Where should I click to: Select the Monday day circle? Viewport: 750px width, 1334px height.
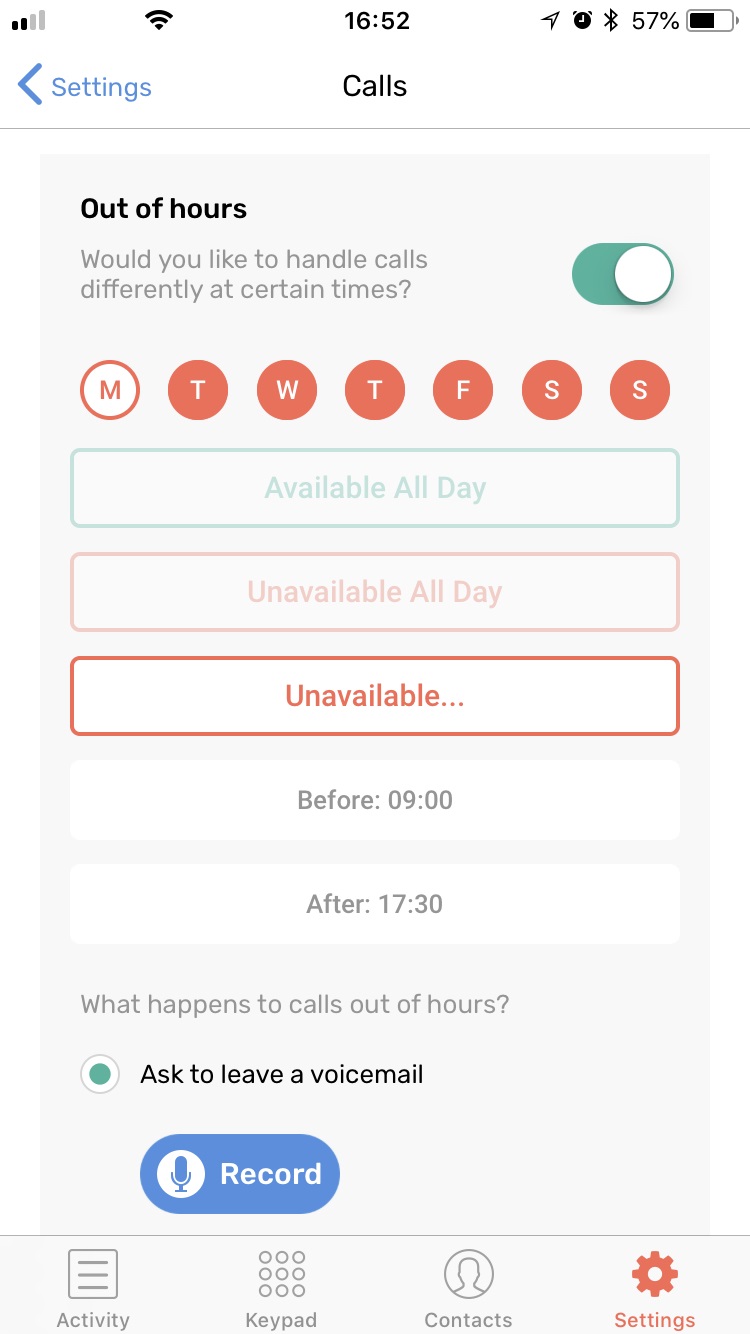[110, 389]
